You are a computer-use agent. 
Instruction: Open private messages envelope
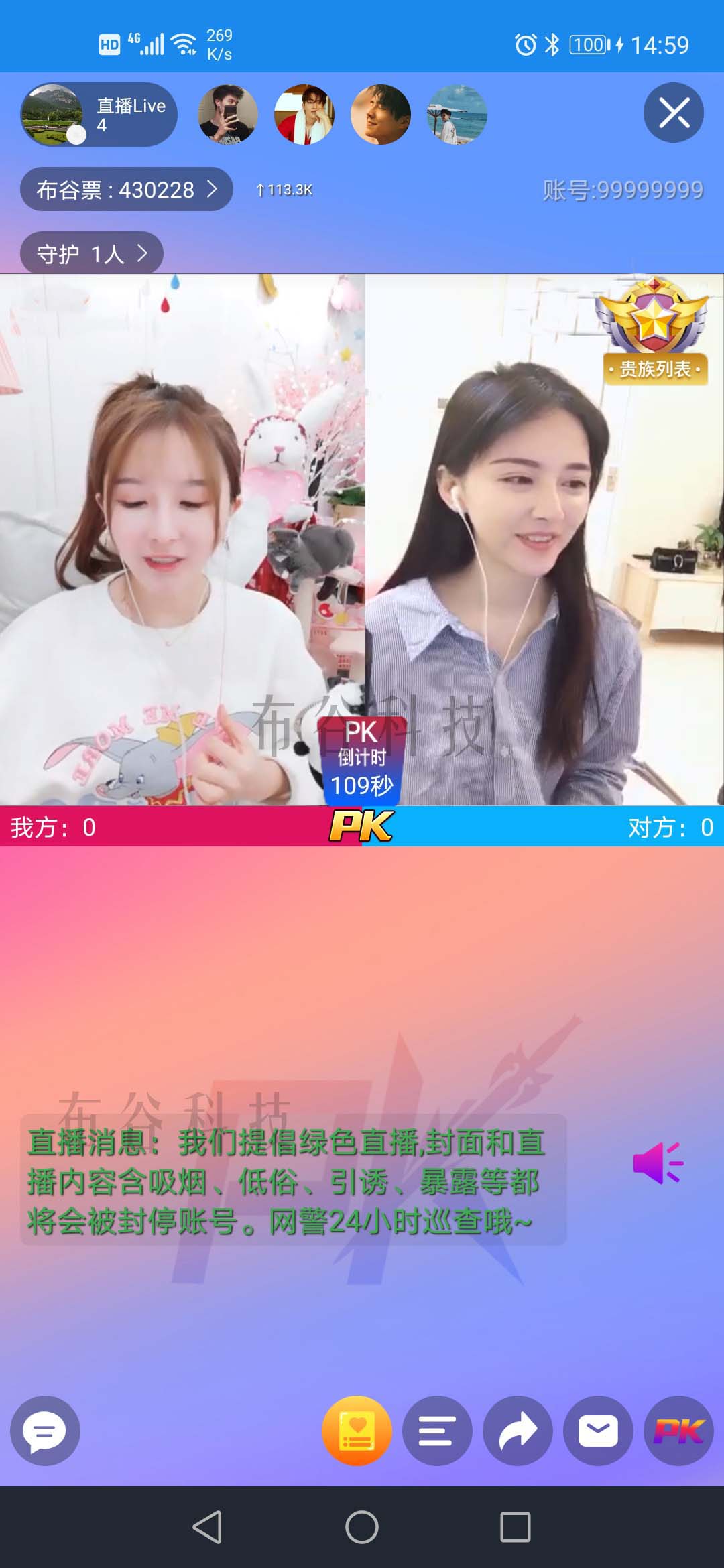[598, 1431]
